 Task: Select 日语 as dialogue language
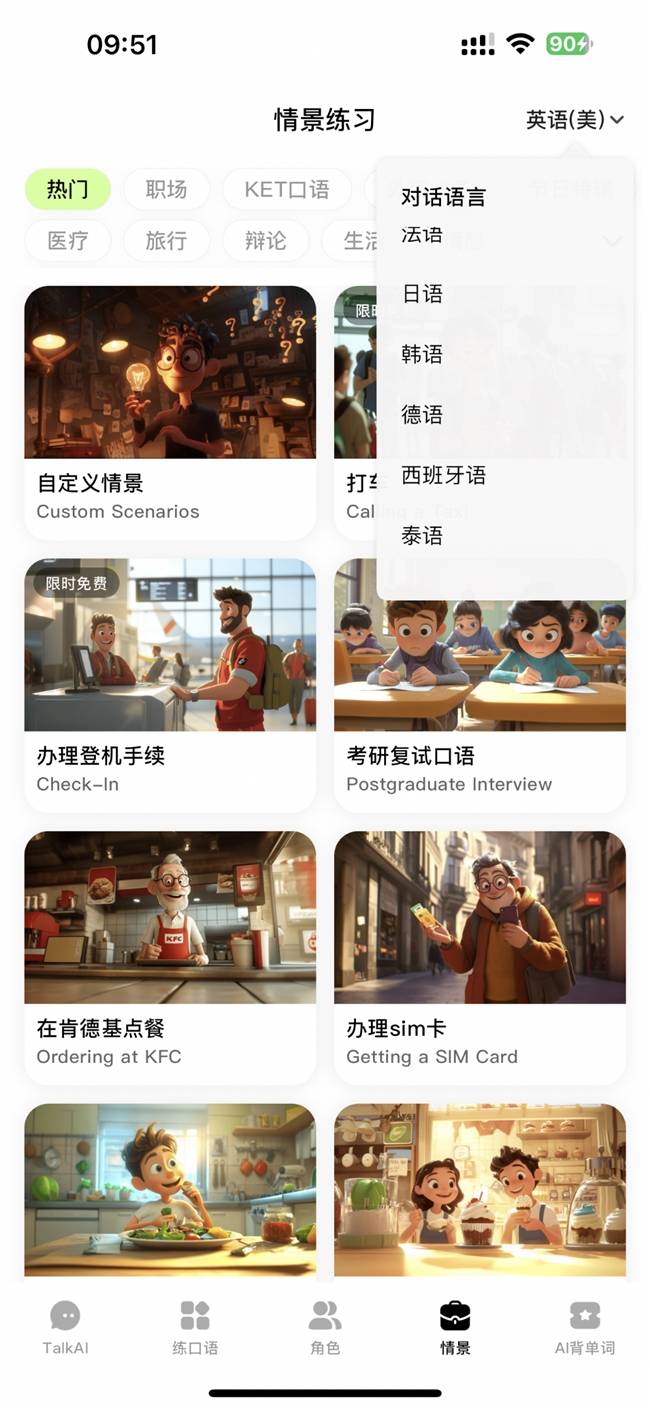[422, 294]
